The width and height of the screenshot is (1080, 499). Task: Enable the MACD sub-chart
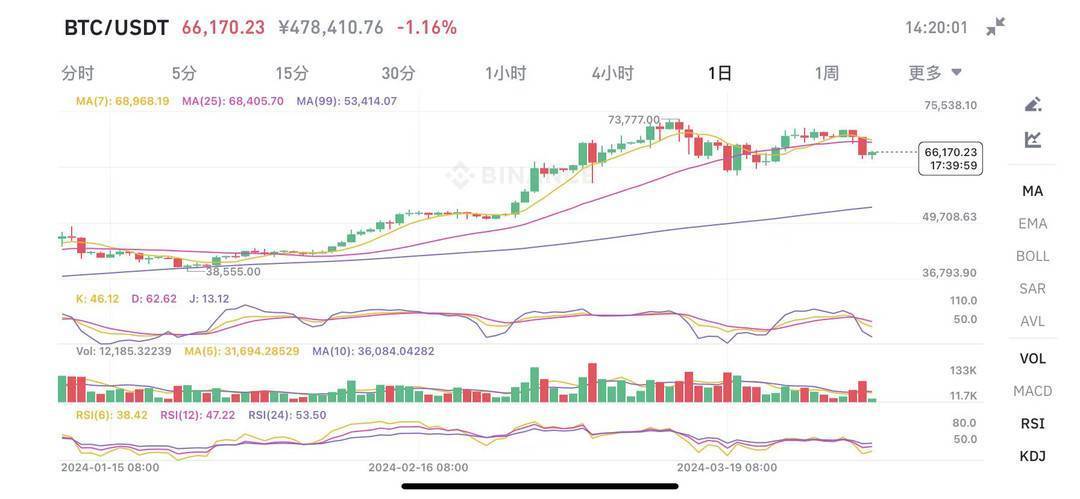click(x=1033, y=391)
